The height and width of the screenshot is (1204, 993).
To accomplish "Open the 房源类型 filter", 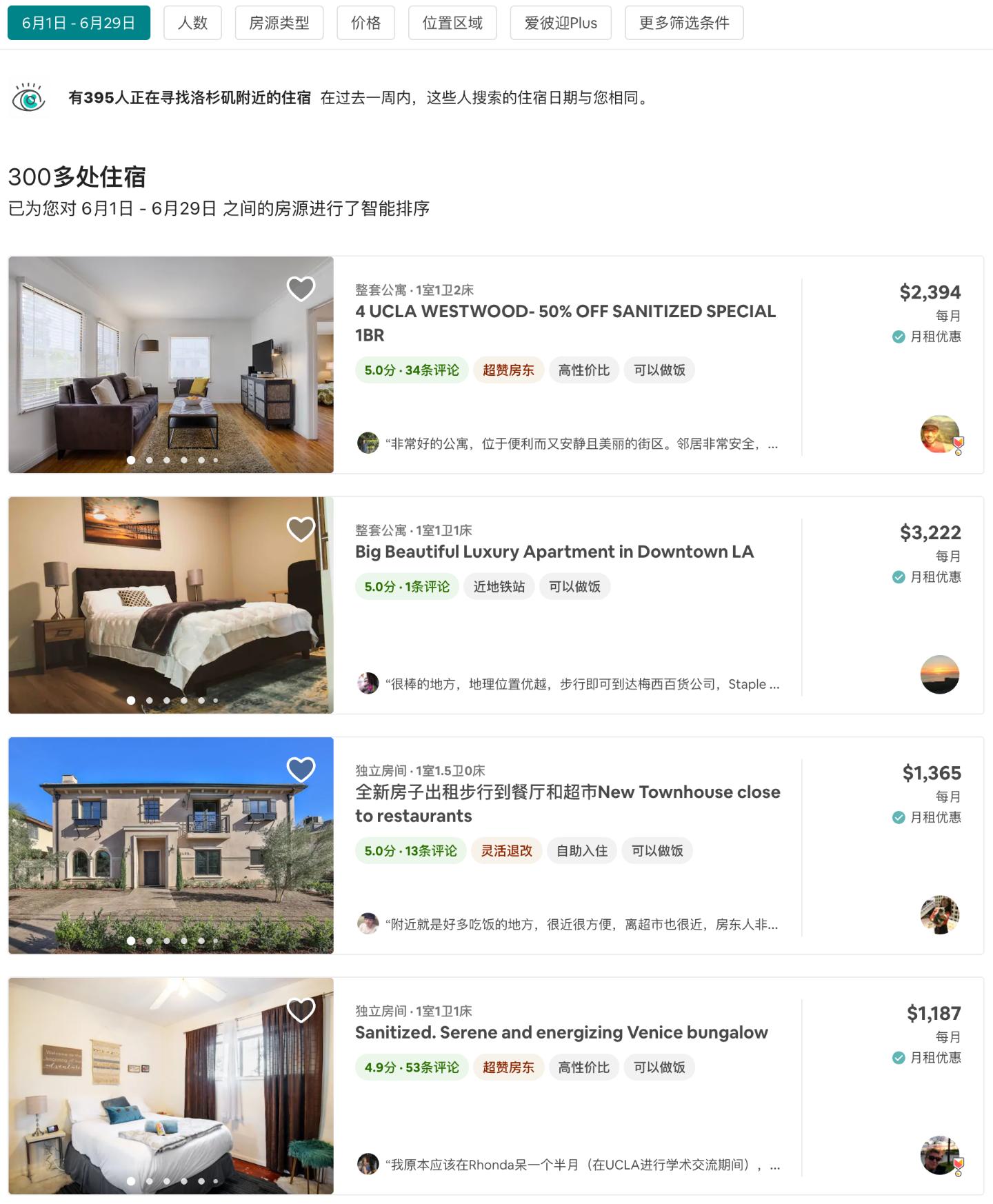I will tap(279, 23).
